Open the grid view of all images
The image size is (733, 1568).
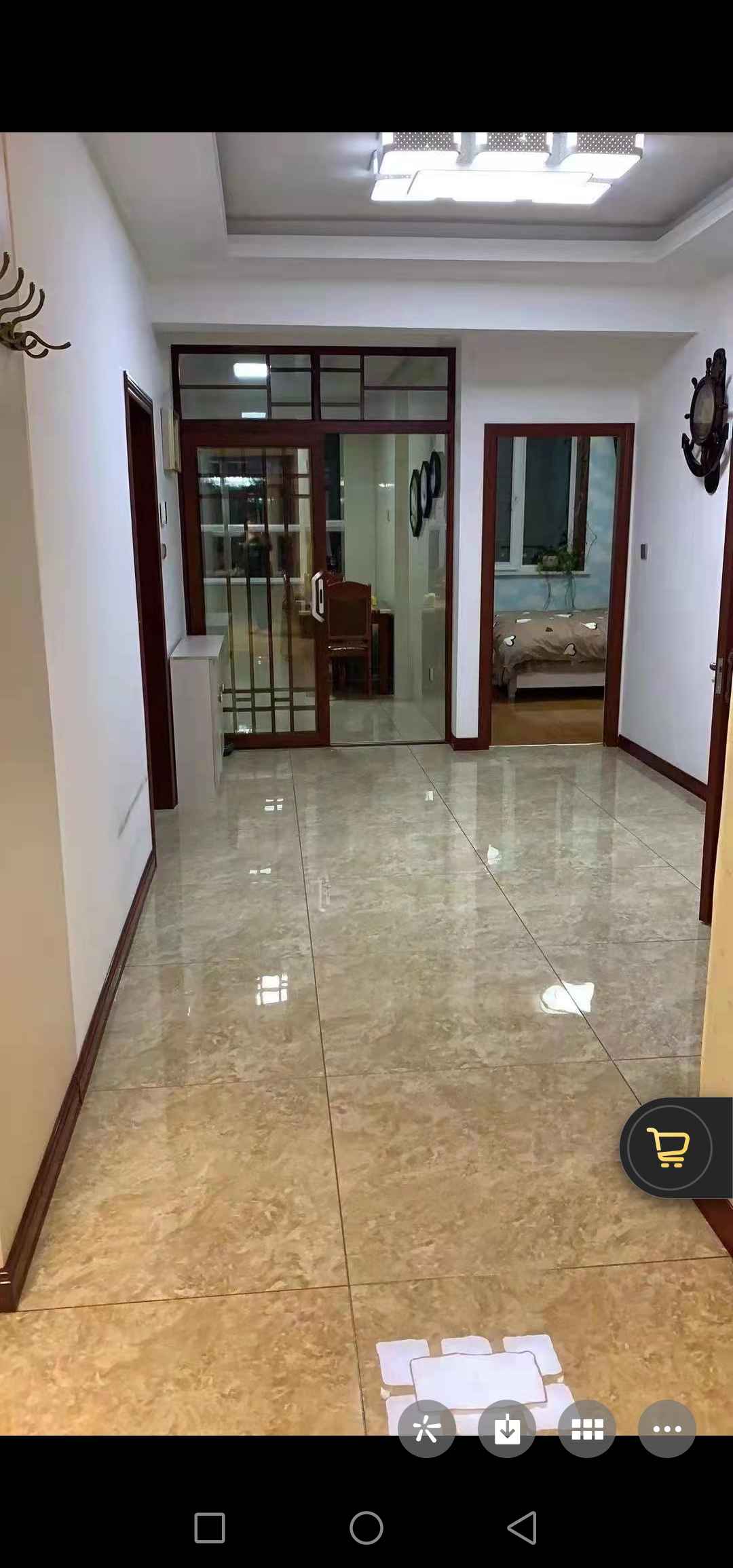click(587, 1429)
